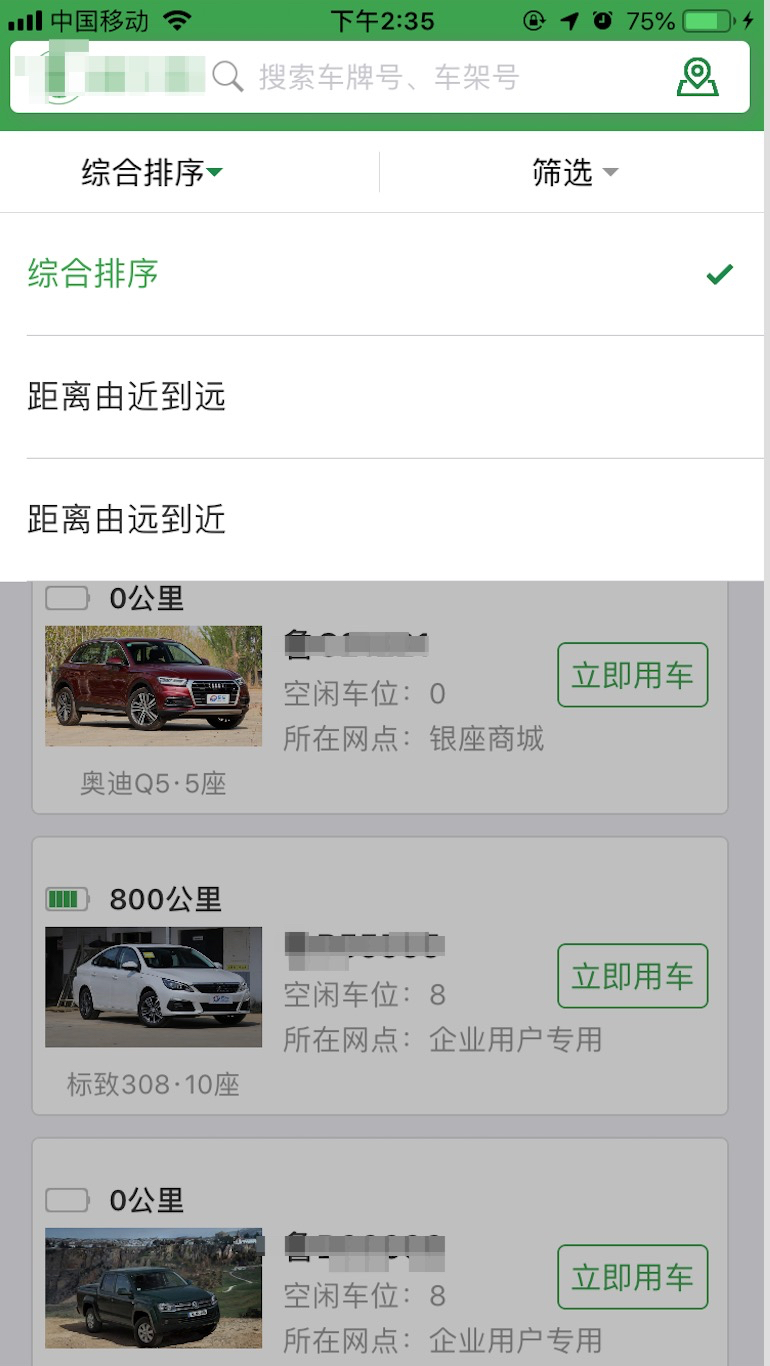This screenshot has height=1366, width=770.
Task: Collapse the 综合排序 dropdown
Action: (152, 171)
